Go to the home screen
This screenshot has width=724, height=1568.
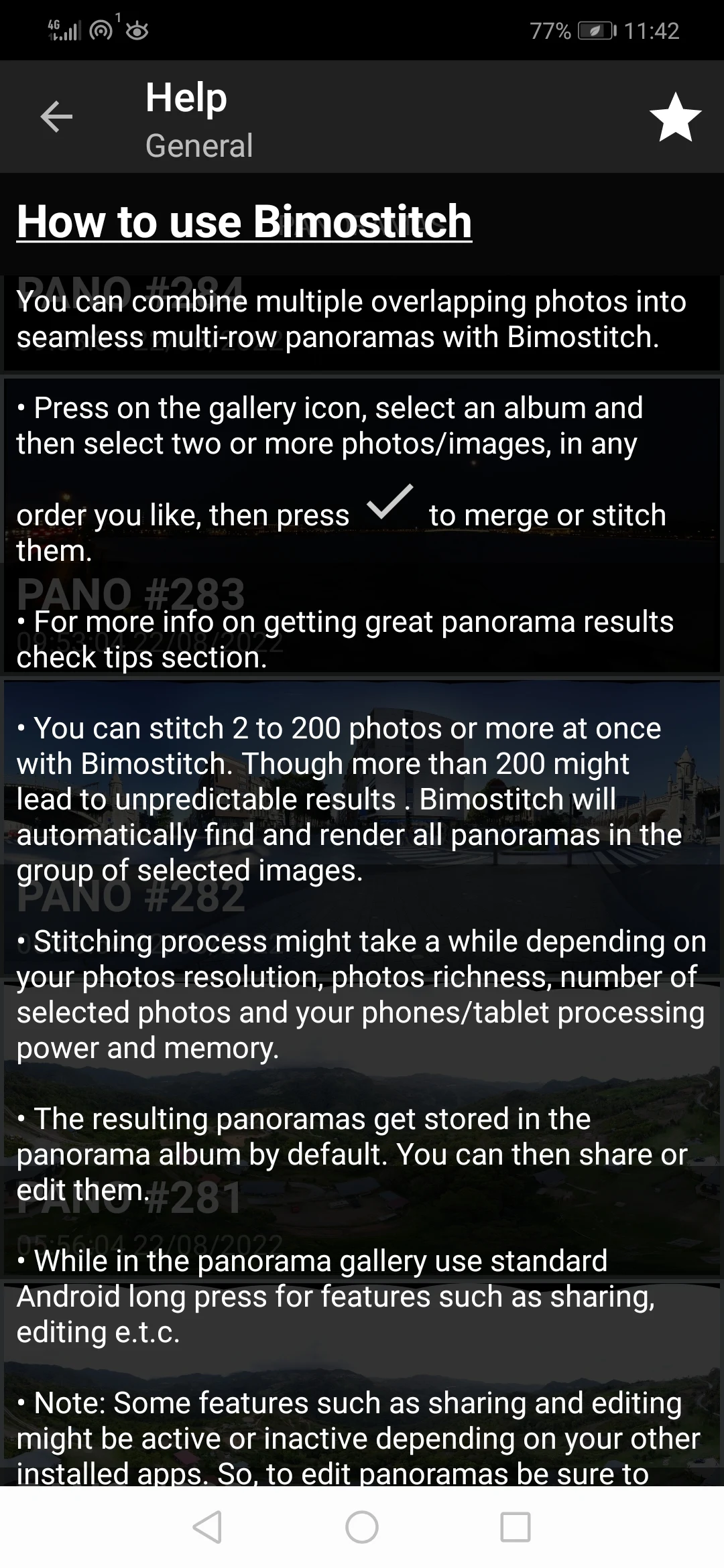click(x=362, y=1527)
